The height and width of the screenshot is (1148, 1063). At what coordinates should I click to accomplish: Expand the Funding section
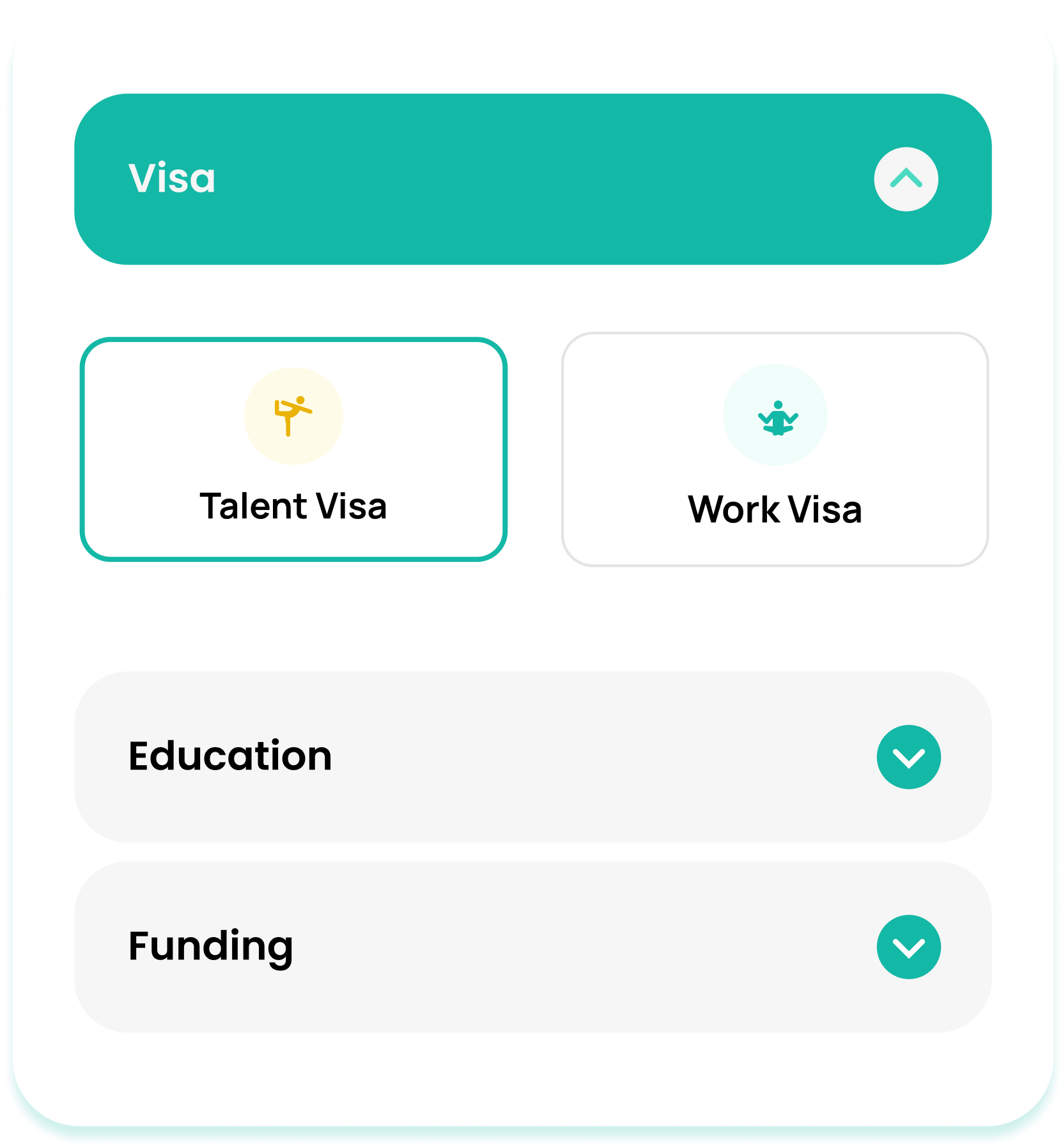pos(908,947)
